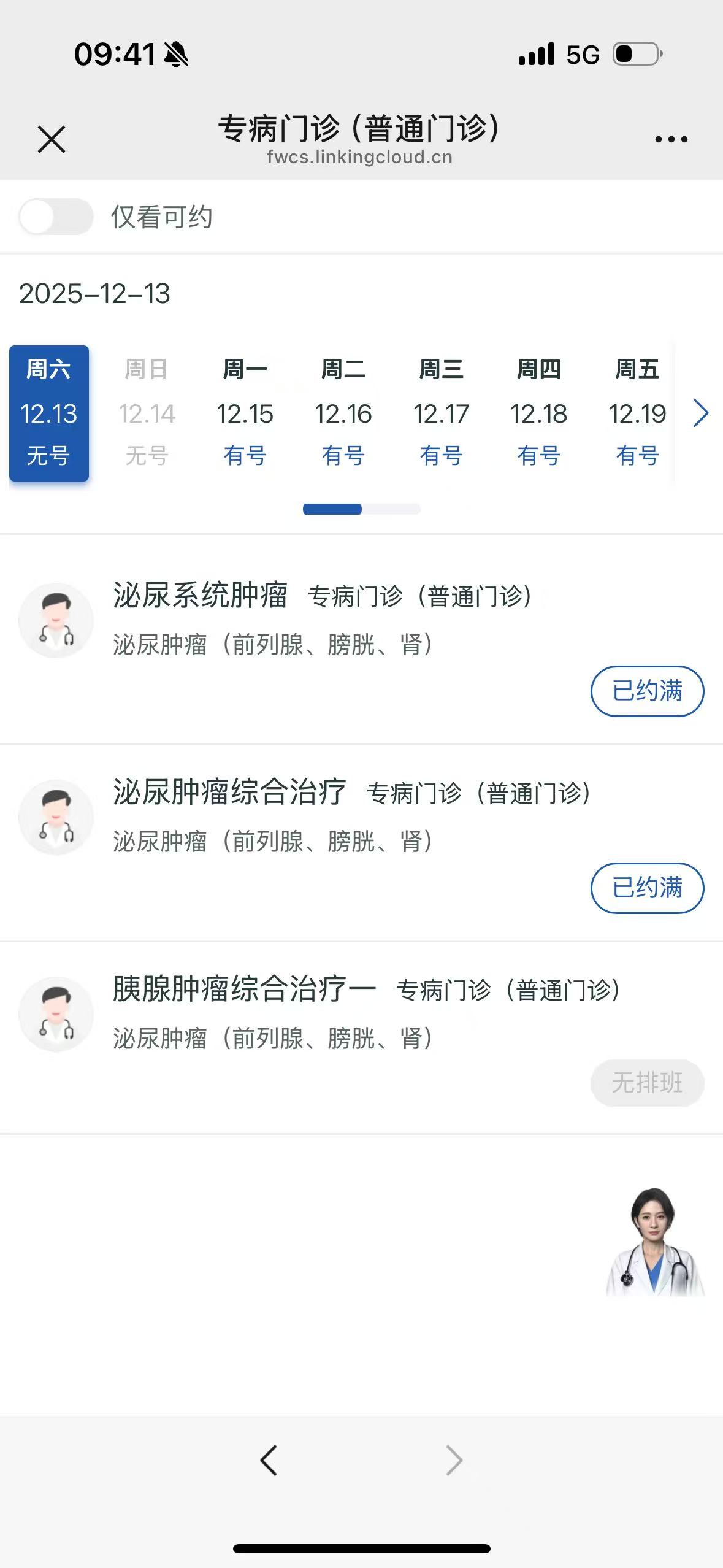Viewport: 723px width, 1568px height.
Task: Choose 周三 12.17 date
Action: point(441,413)
